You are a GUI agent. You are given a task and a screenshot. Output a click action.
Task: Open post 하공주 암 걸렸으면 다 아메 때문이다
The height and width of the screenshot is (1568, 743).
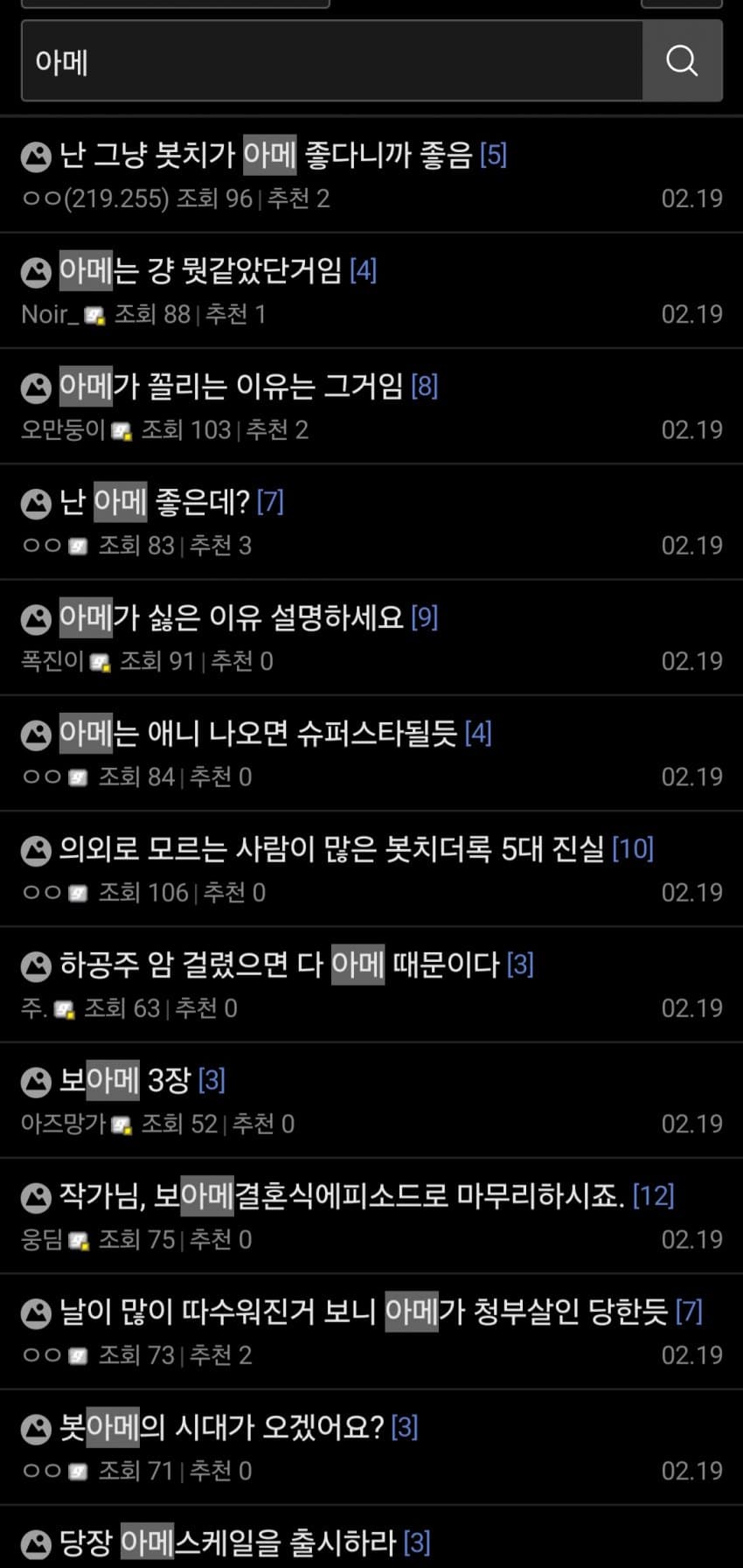(280, 965)
